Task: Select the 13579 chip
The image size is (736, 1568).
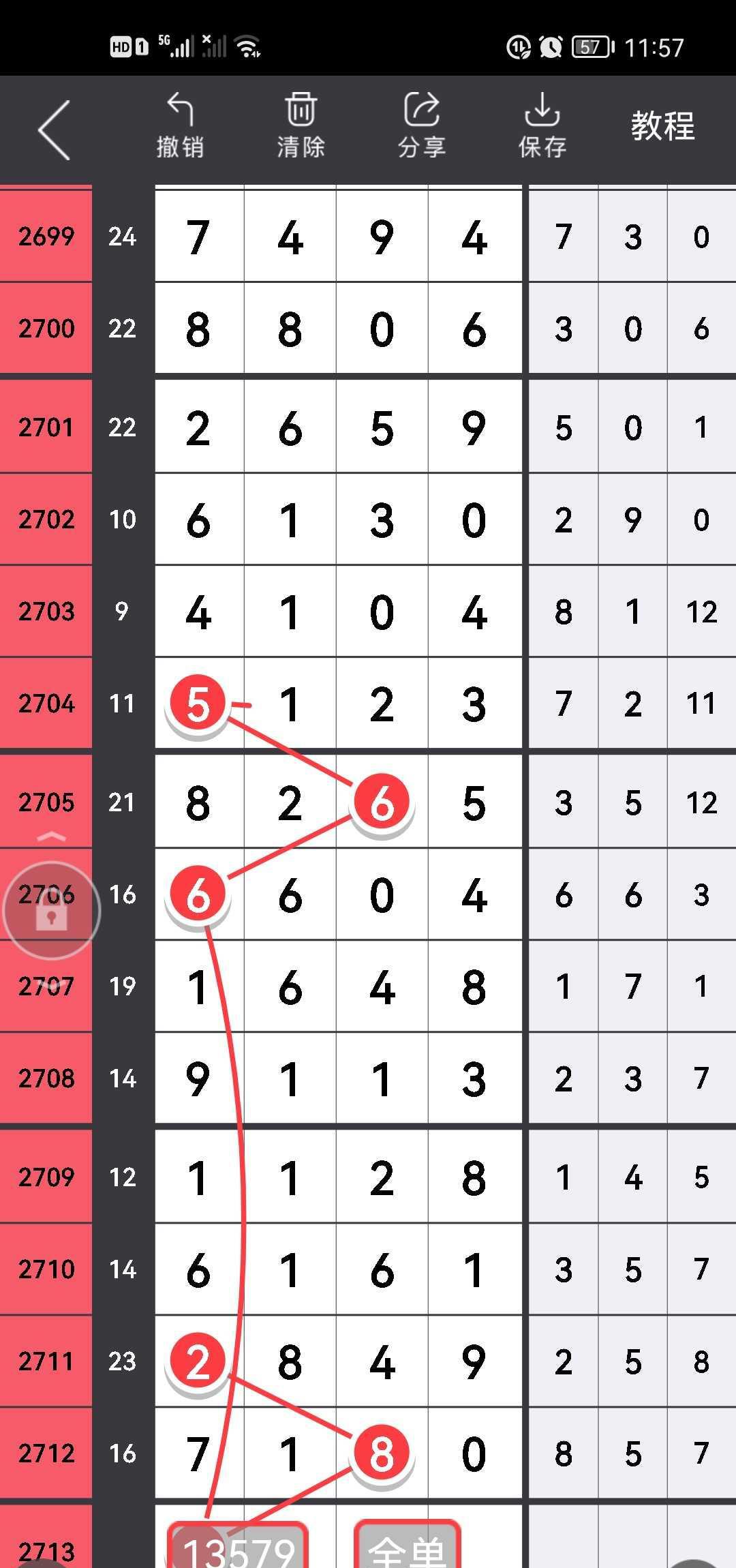Action: (x=239, y=1549)
